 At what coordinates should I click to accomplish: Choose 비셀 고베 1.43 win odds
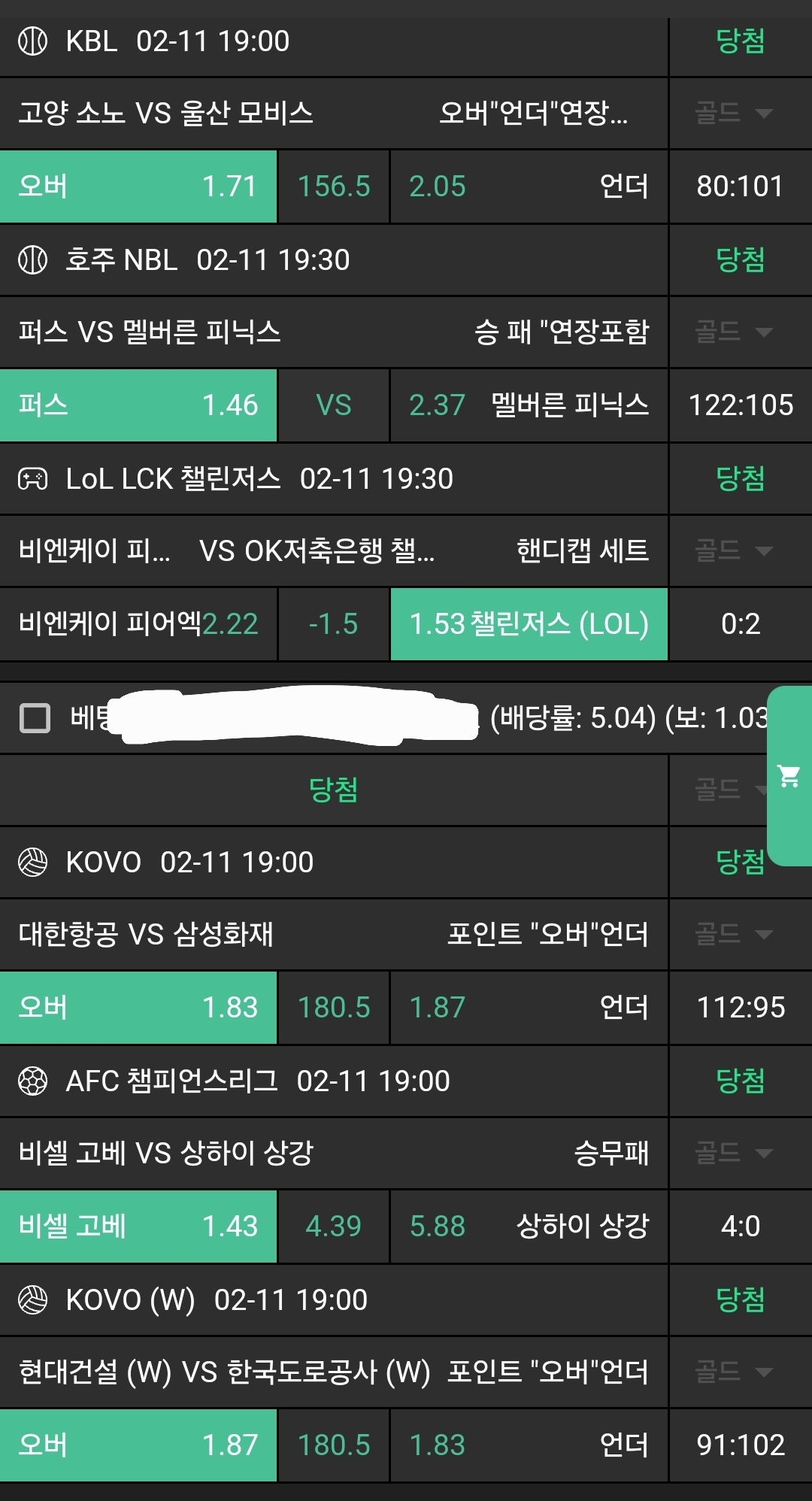(138, 1227)
